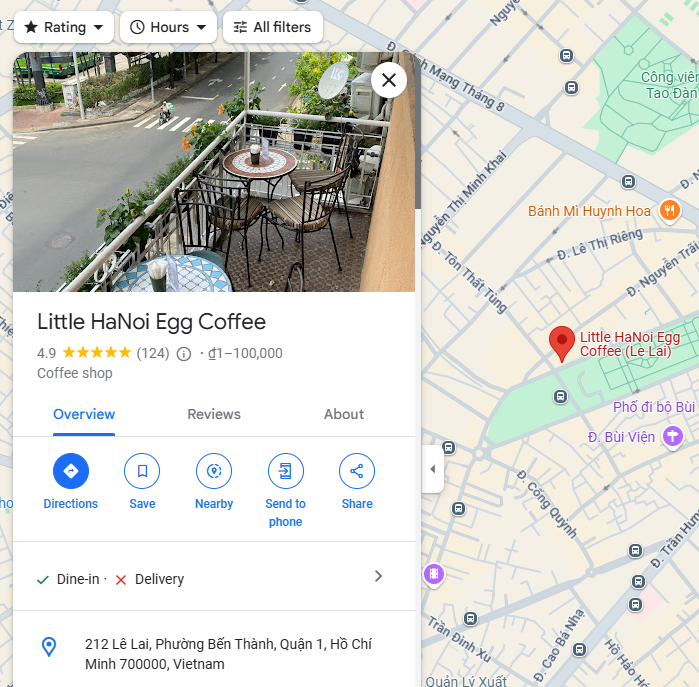Open All filters
699x687 pixels.
(x=273, y=27)
